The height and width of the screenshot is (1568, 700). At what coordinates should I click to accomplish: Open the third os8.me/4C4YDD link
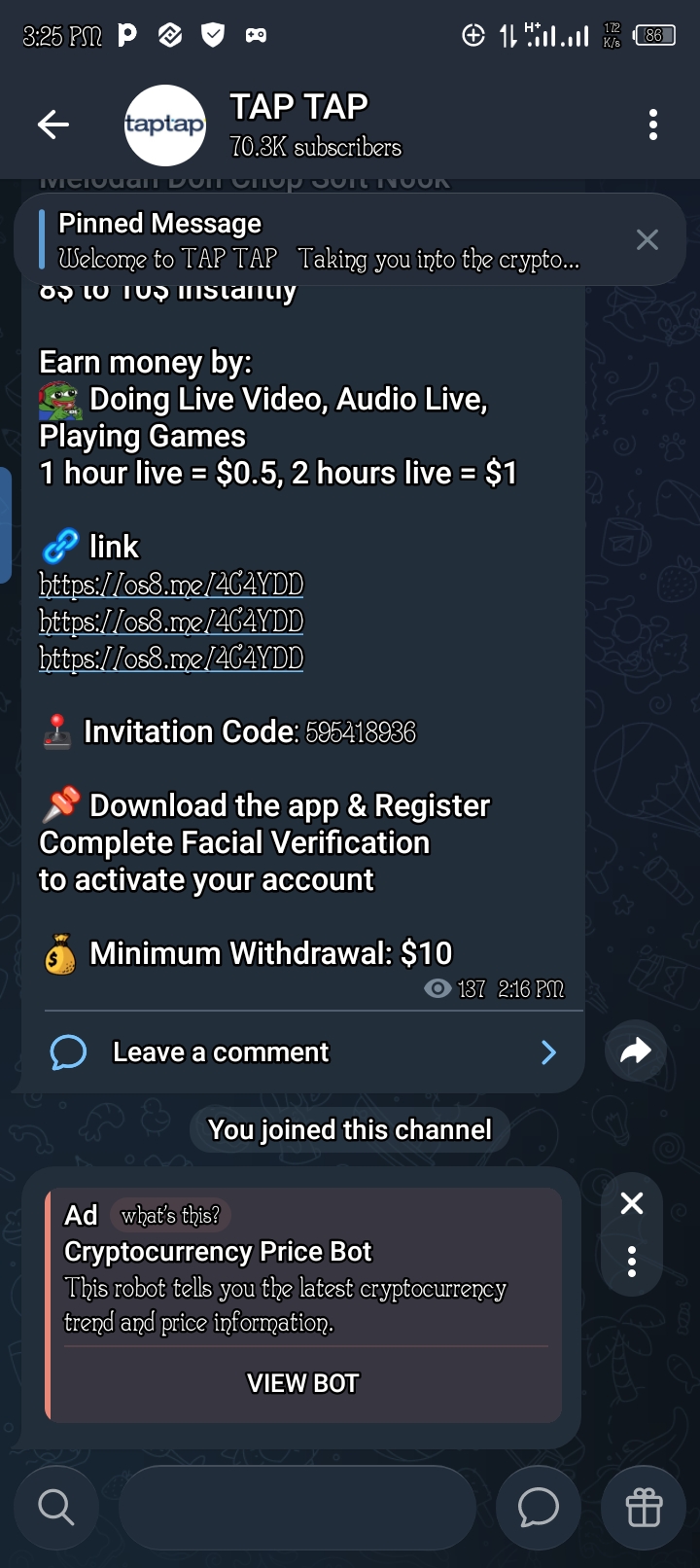[171, 659]
